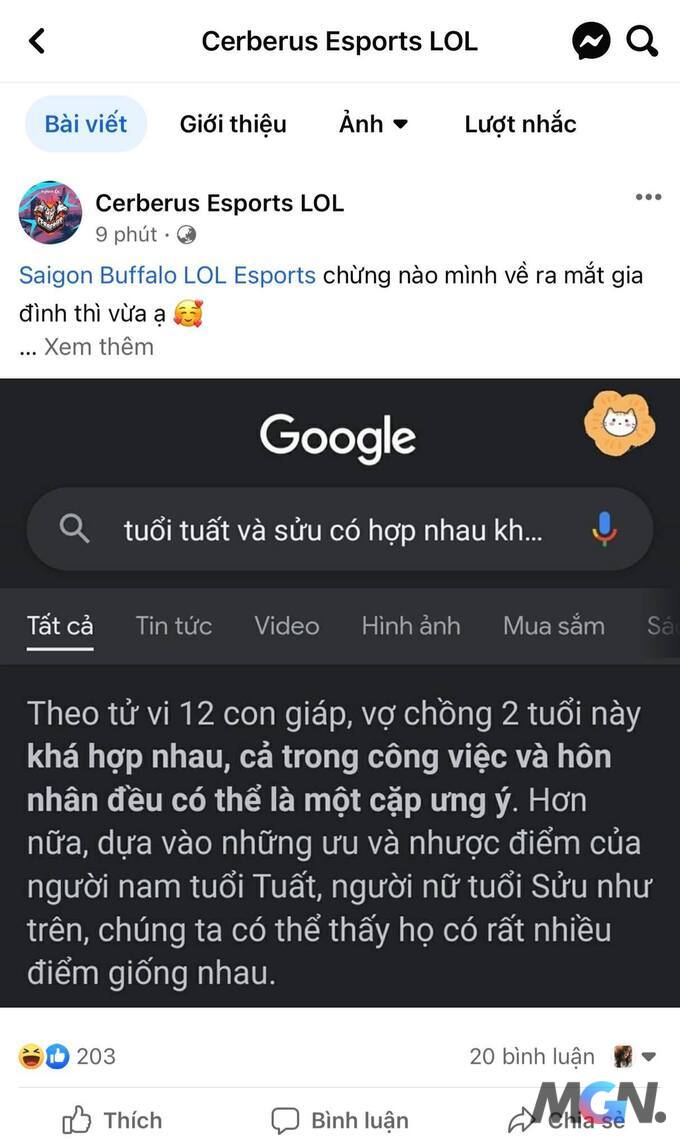
Task: Open the Google search screenshot image
Action: (340, 692)
